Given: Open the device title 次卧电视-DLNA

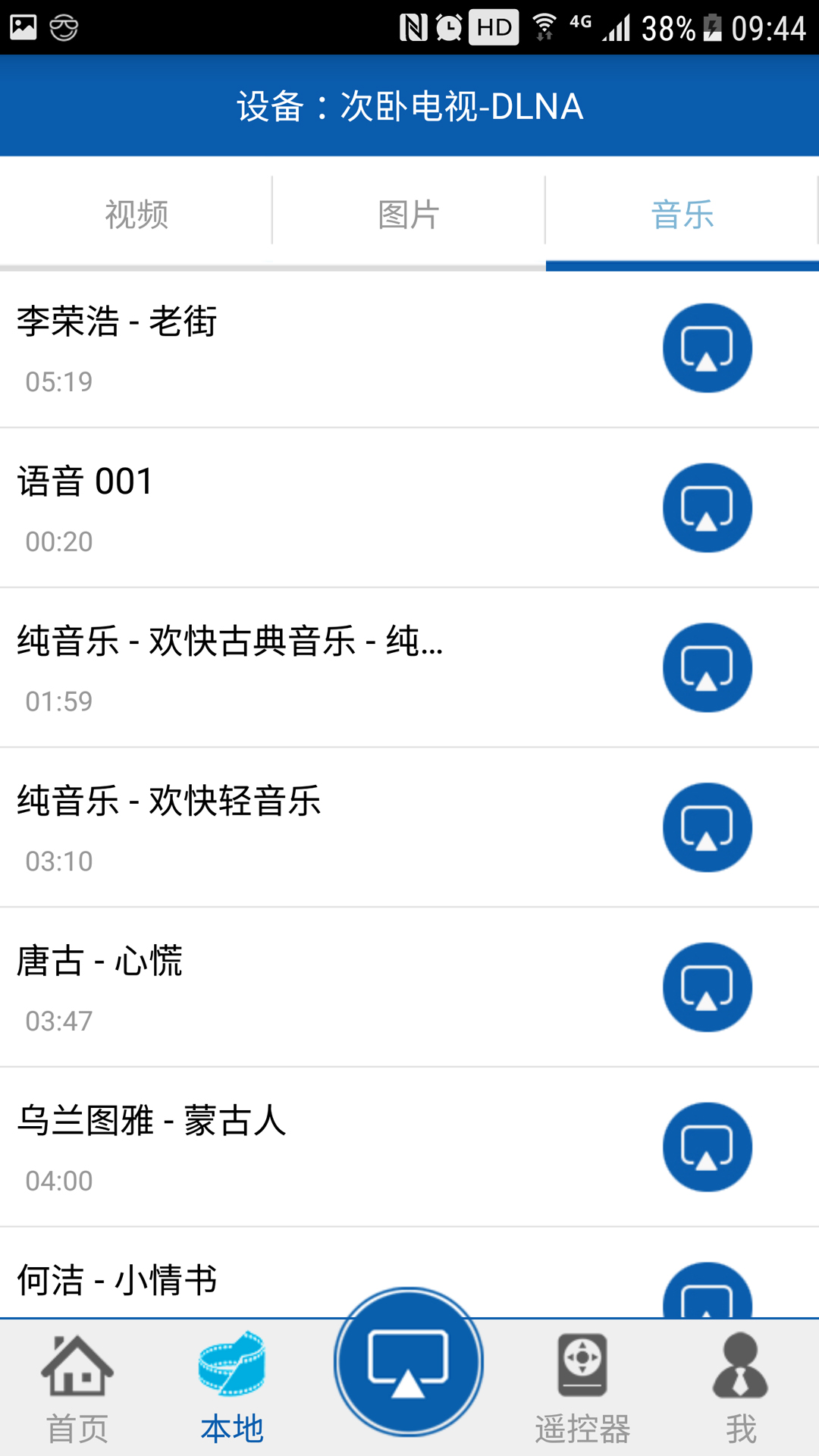Looking at the screenshot, I should point(409,106).
